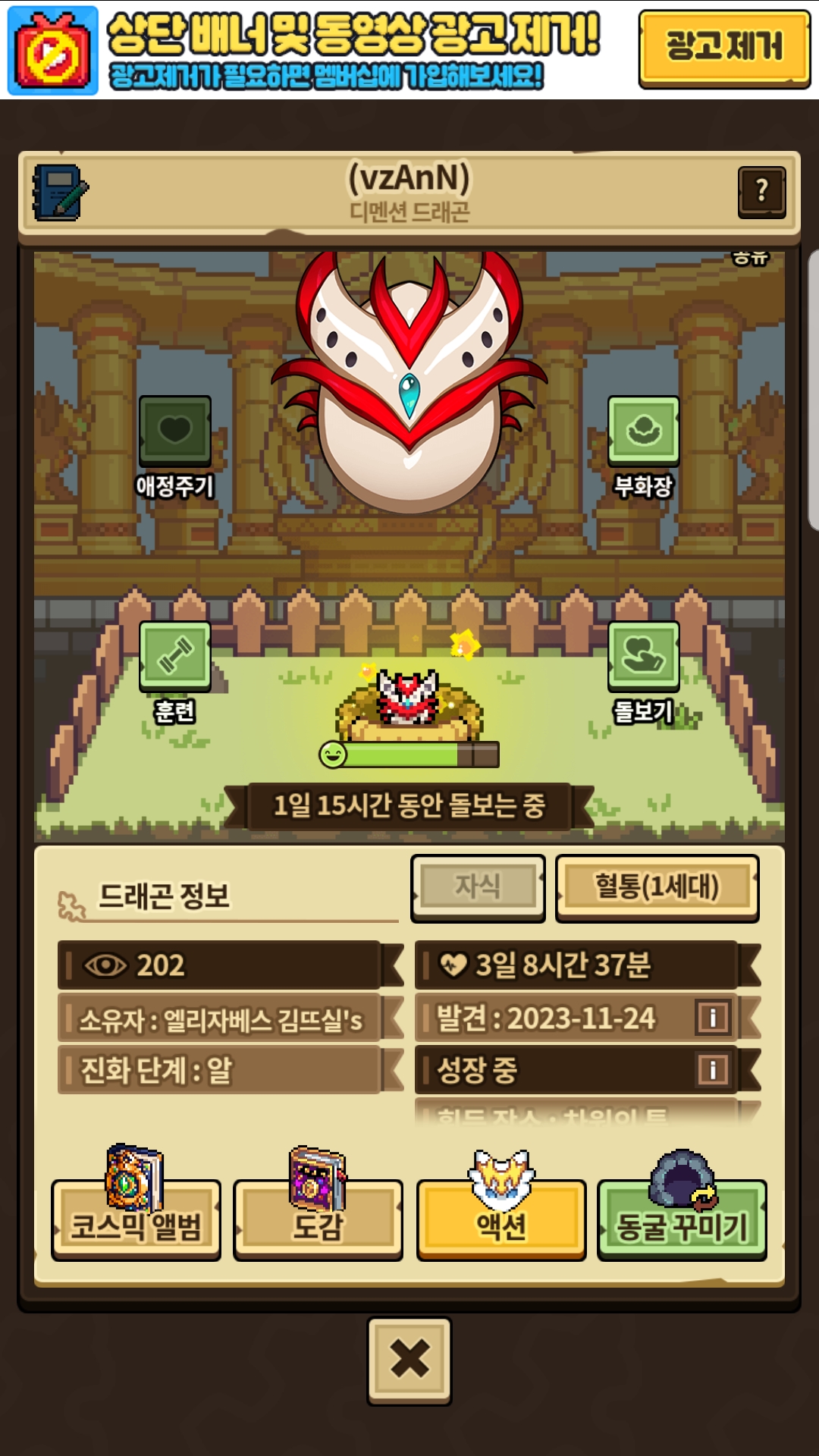This screenshot has width=819, height=1456.
Task: Show info for 성장 중 status
Action: coord(712,1070)
